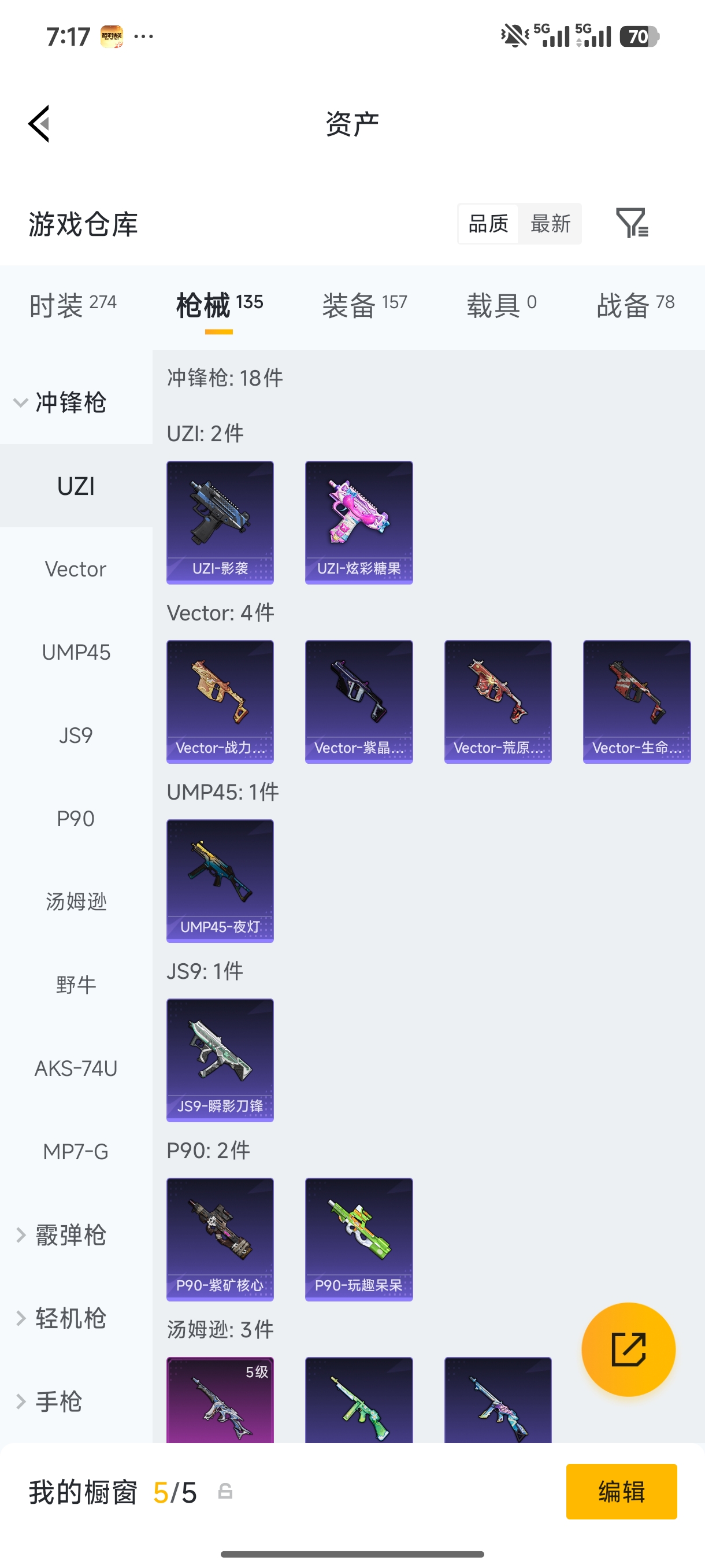Image resolution: width=705 pixels, height=1568 pixels.
Task: Select Vector in the side list
Action: pyautogui.click(x=76, y=569)
